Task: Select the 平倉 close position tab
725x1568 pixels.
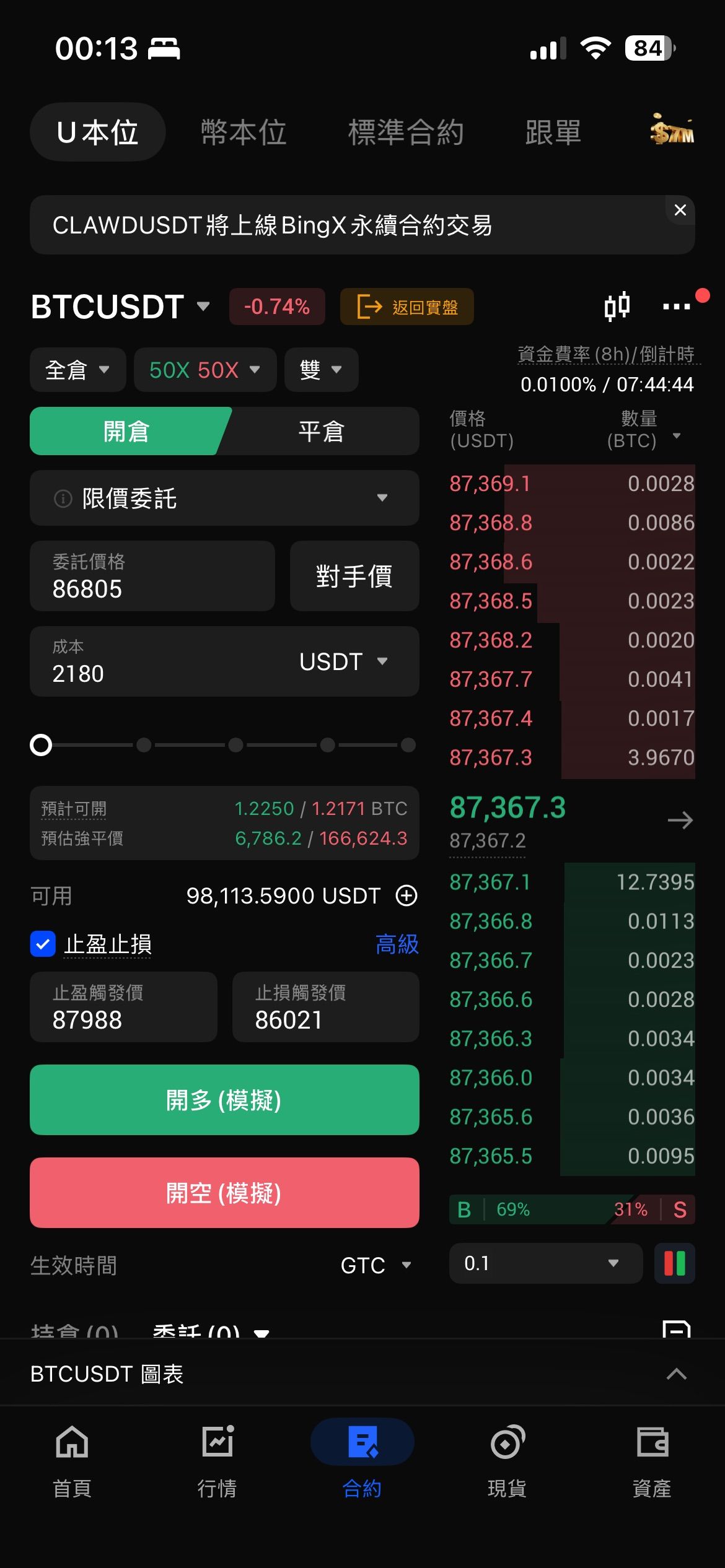Action: pyautogui.click(x=321, y=432)
